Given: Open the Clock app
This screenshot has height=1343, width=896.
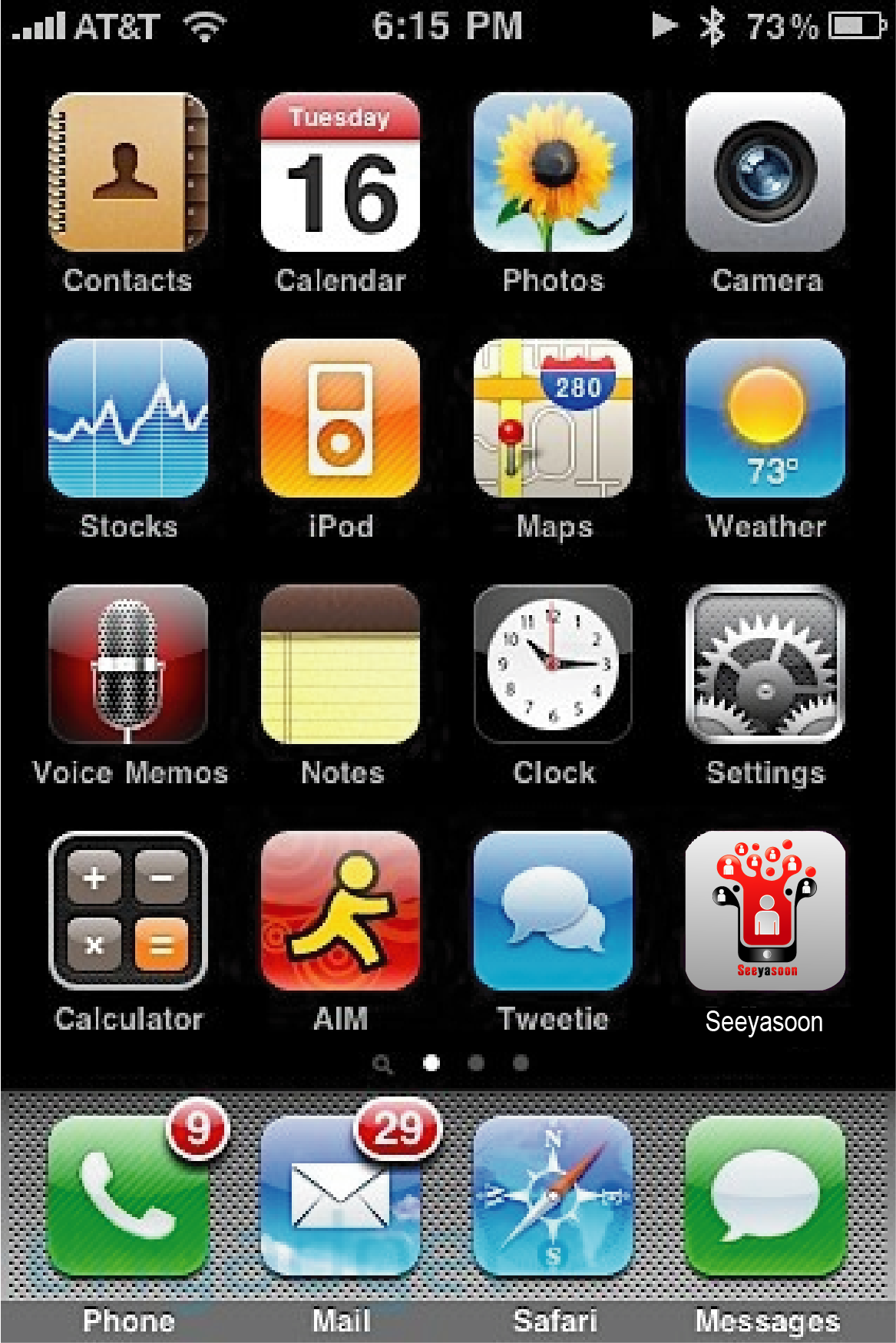Looking at the screenshot, I should [x=553, y=664].
